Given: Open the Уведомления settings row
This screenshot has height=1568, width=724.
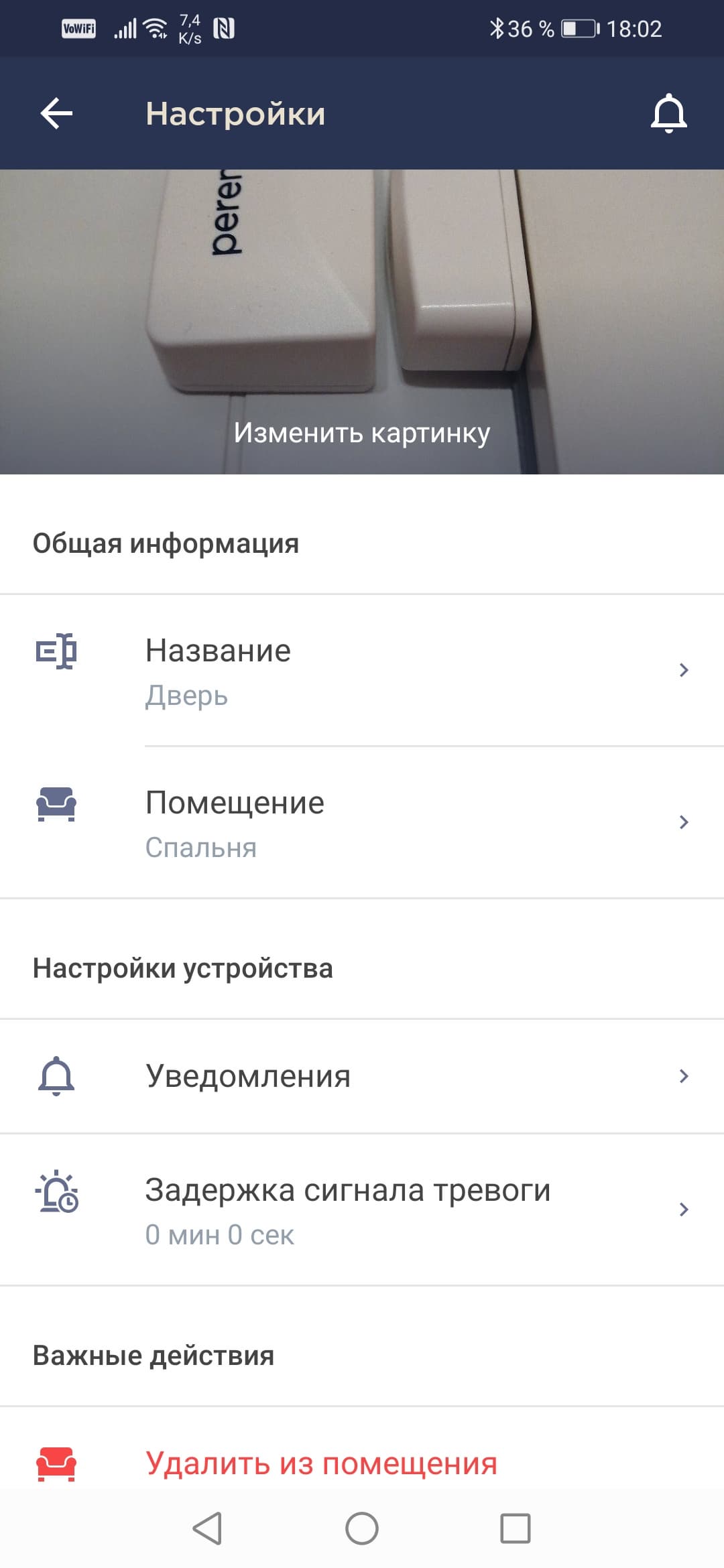Looking at the screenshot, I should pyautogui.click(x=362, y=1076).
